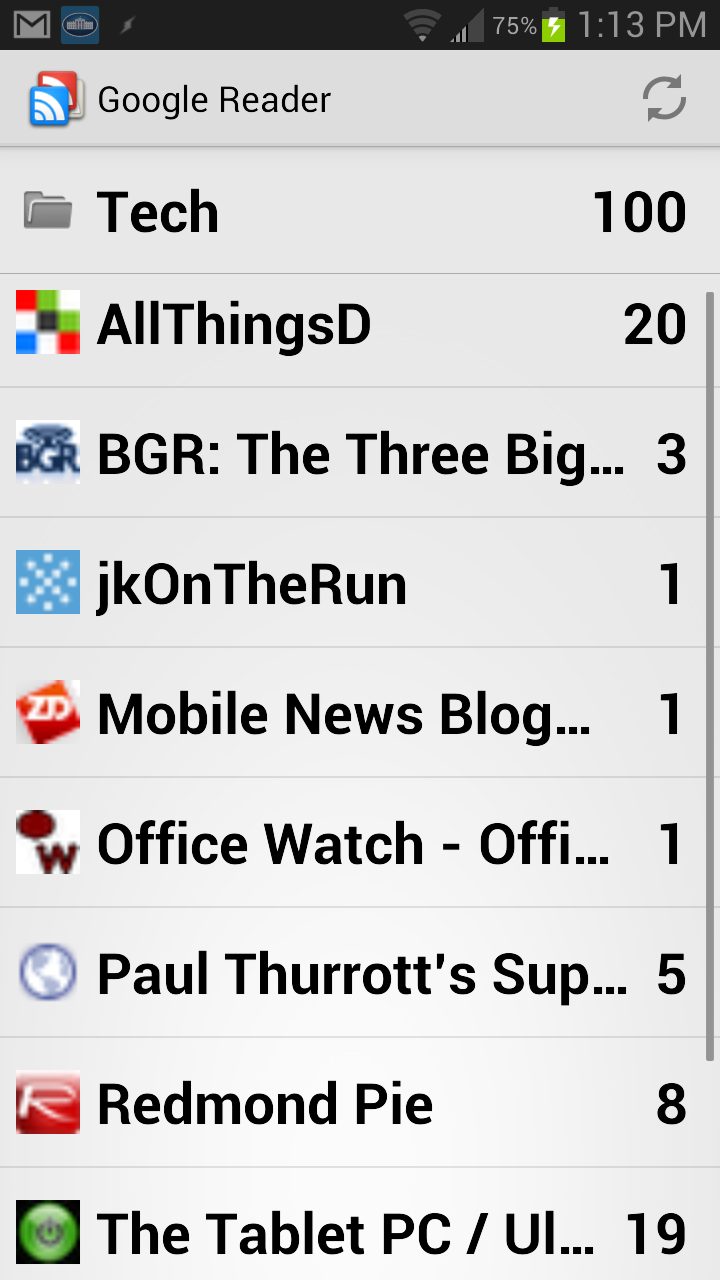720x1280 pixels.
Task: Open Paul Thurrott's feed
Action: (x=362, y=975)
